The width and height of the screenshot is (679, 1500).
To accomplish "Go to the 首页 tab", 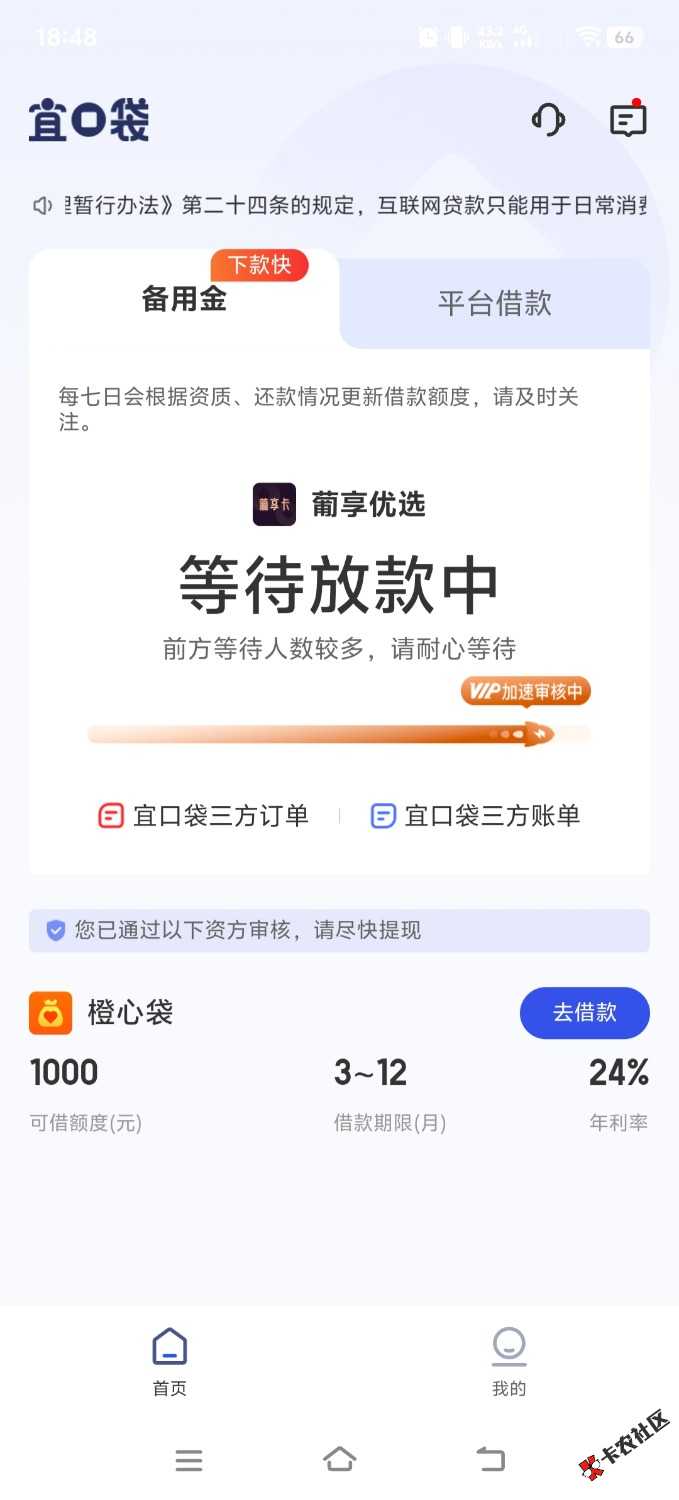I will (169, 1361).
